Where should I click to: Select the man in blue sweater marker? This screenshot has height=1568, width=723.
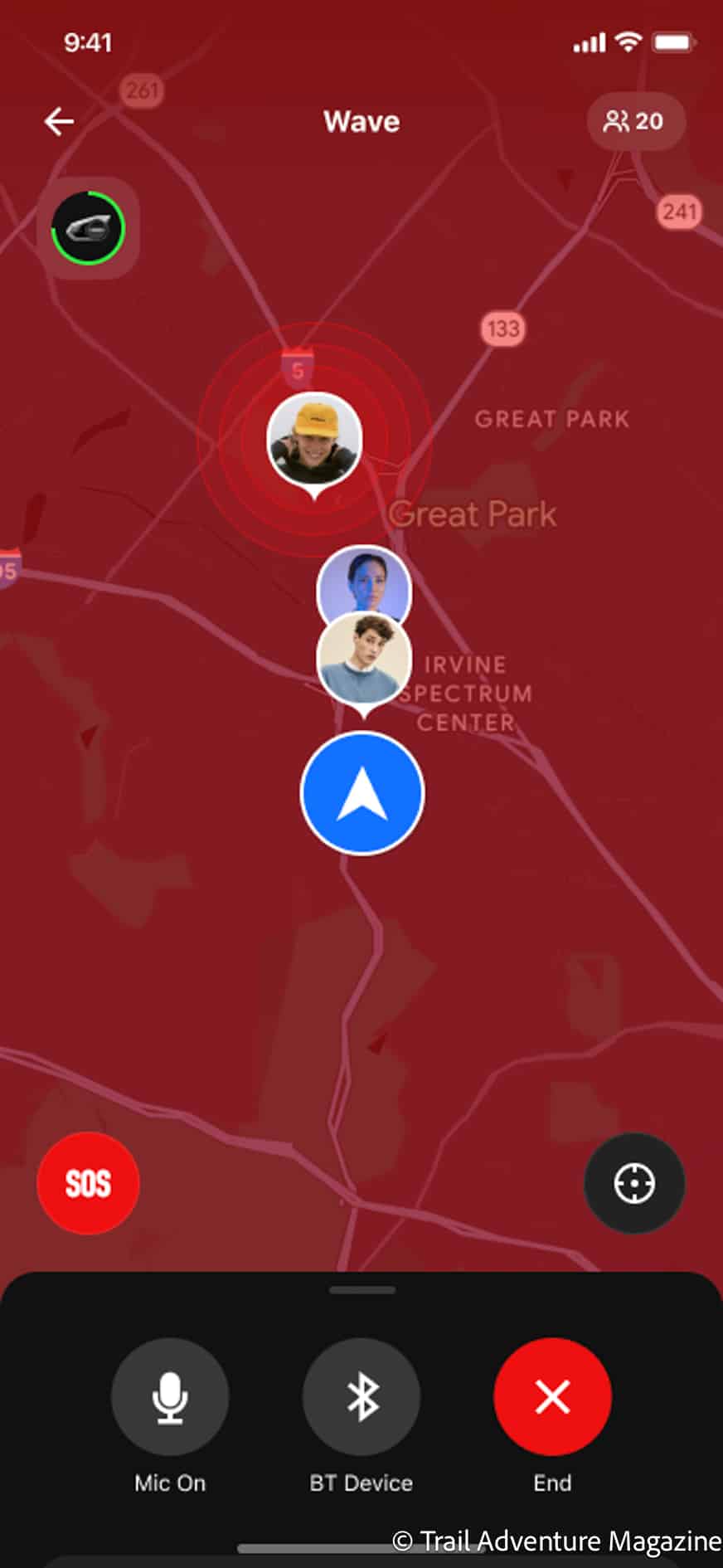(x=364, y=660)
